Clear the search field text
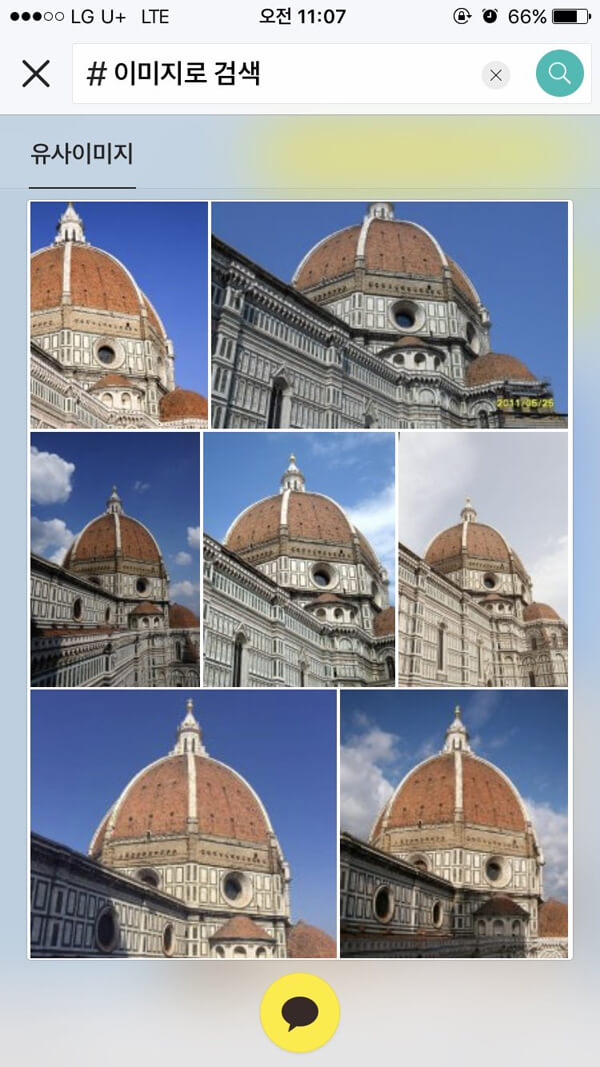Screen dimensions: 600x1067 pos(496,75)
